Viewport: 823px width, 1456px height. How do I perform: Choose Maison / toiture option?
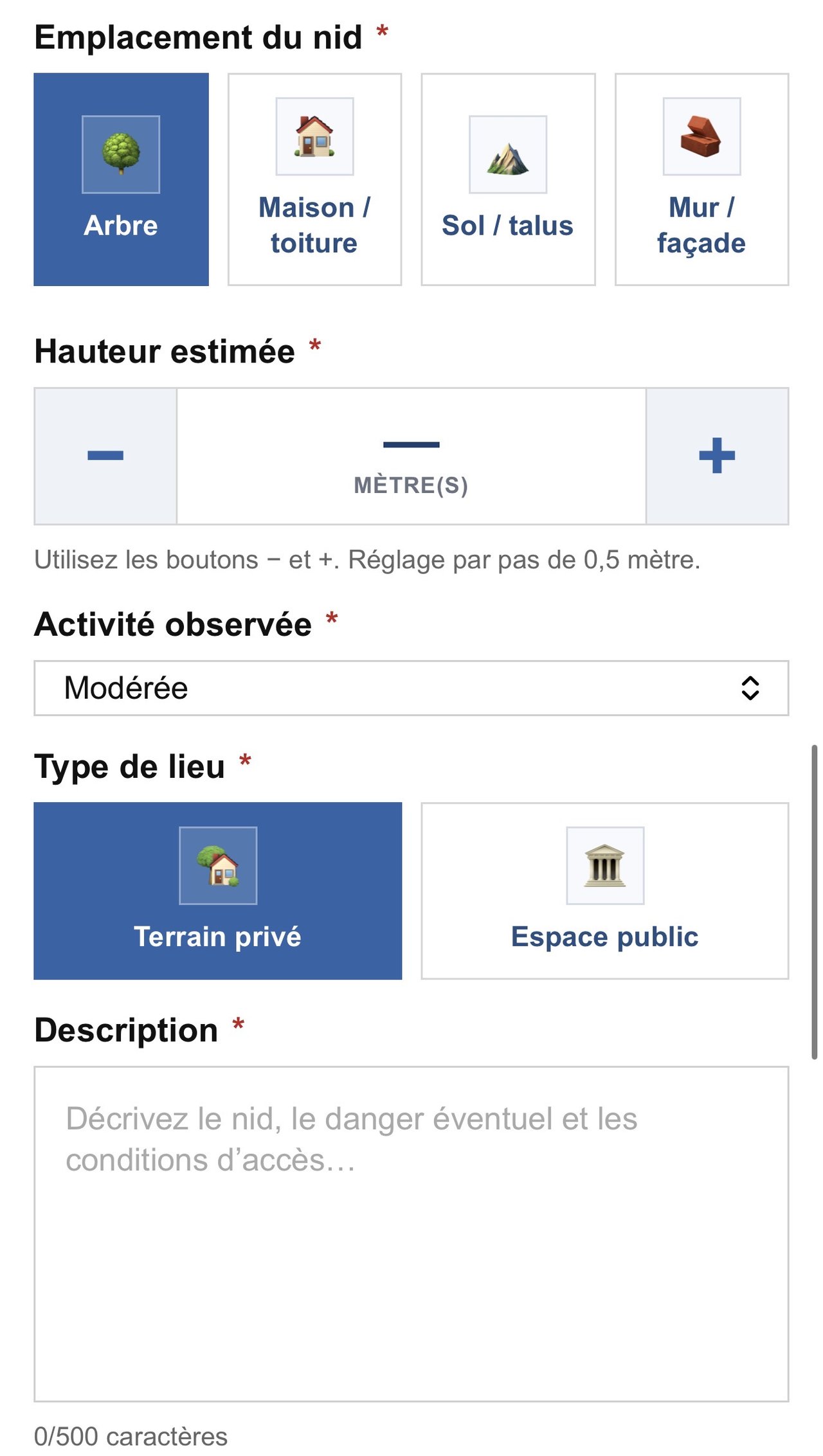click(314, 179)
